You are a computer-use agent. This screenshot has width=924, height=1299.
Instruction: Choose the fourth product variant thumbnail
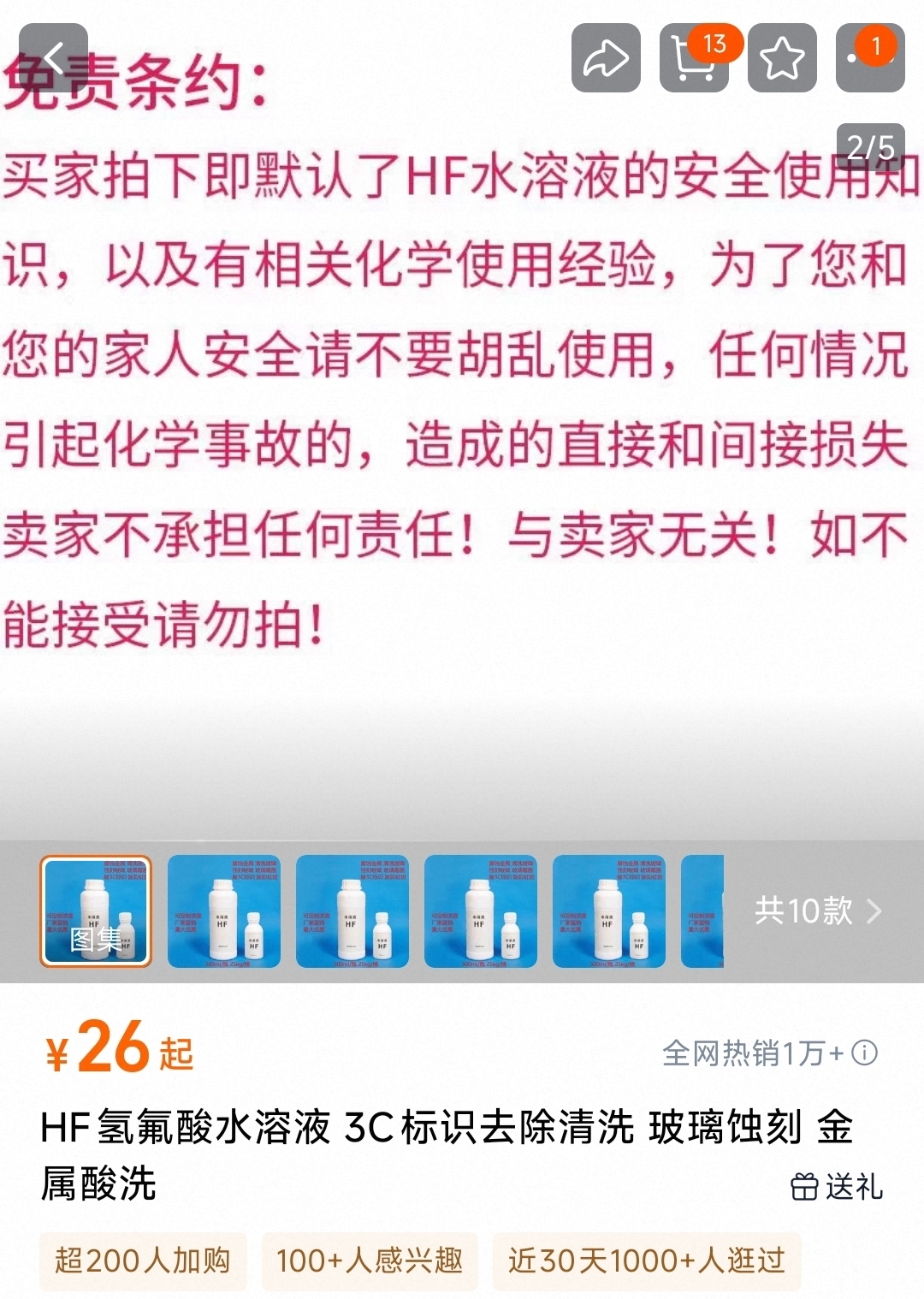(481, 911)
